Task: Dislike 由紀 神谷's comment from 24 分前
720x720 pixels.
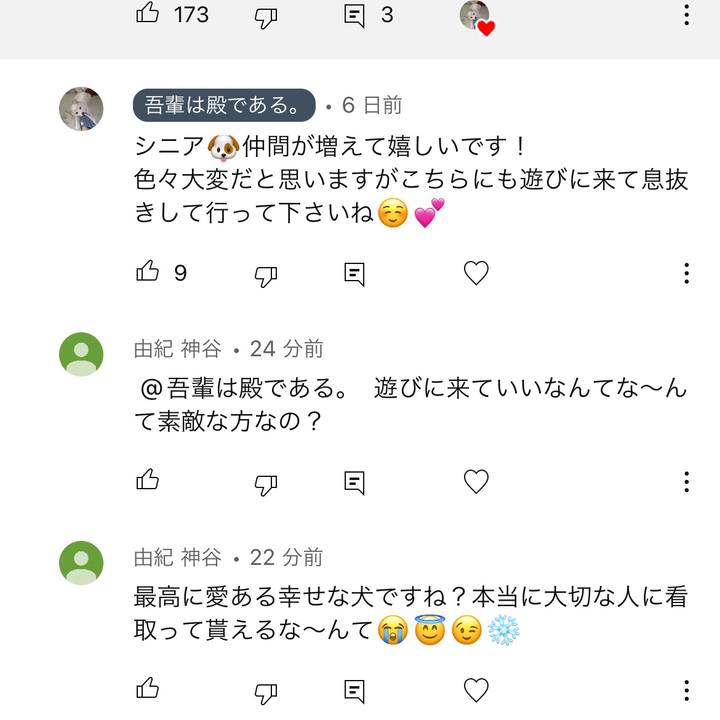Action: pyautogui.click(x=265, y=482)
